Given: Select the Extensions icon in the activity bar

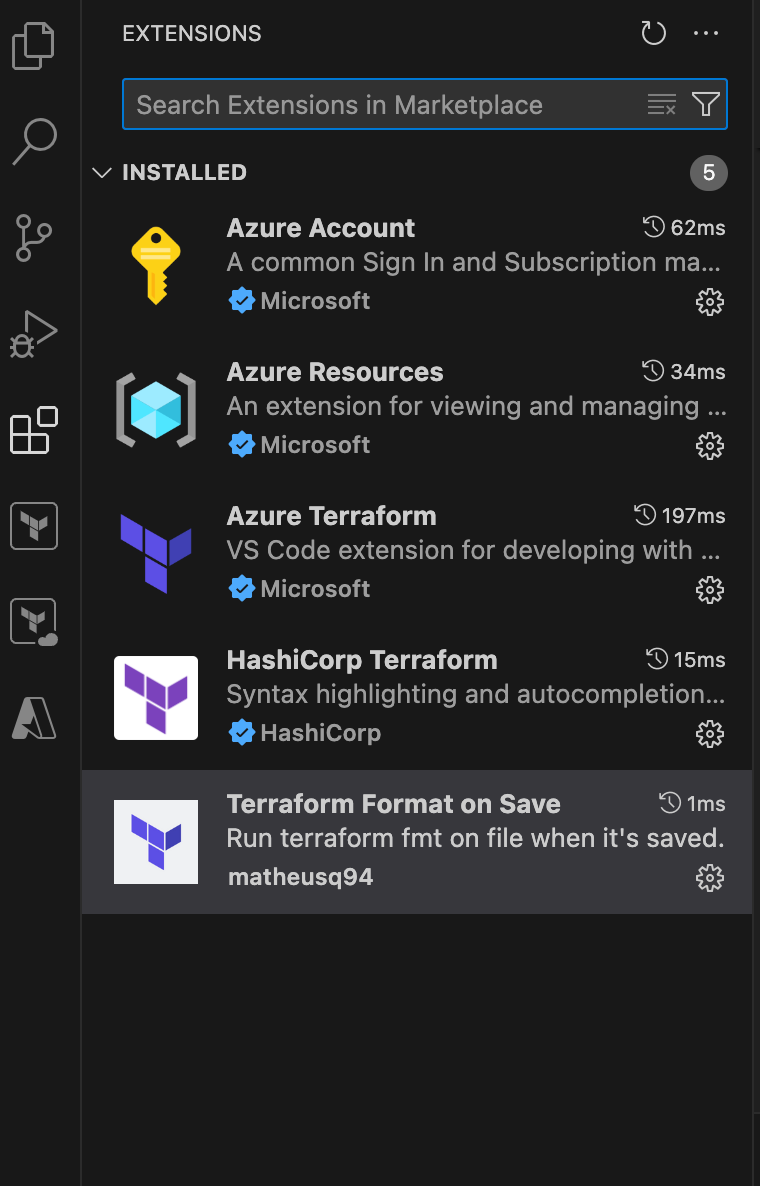Looking at the screenshot, I should 34,428.
